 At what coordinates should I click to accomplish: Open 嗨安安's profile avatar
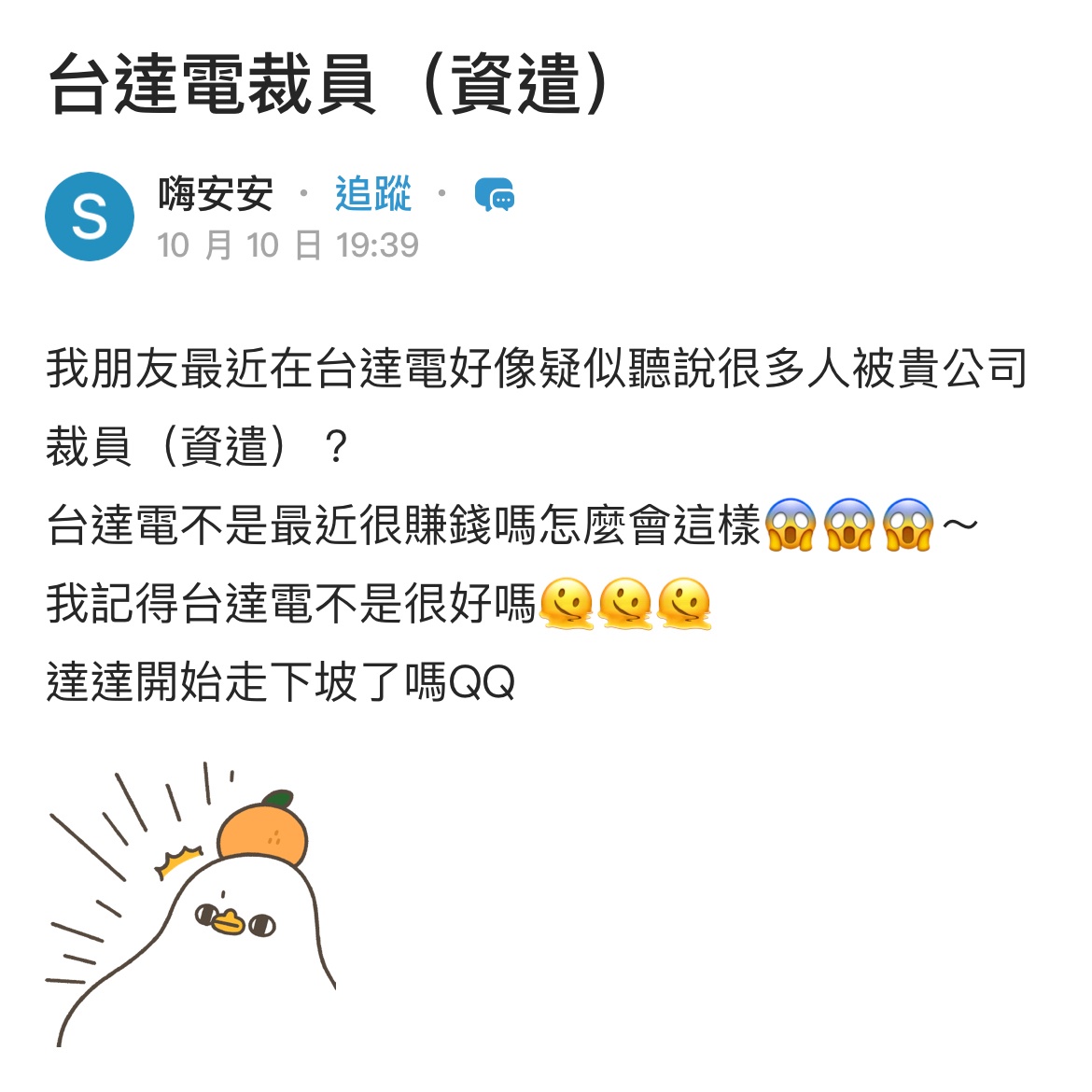coord(90,217)
